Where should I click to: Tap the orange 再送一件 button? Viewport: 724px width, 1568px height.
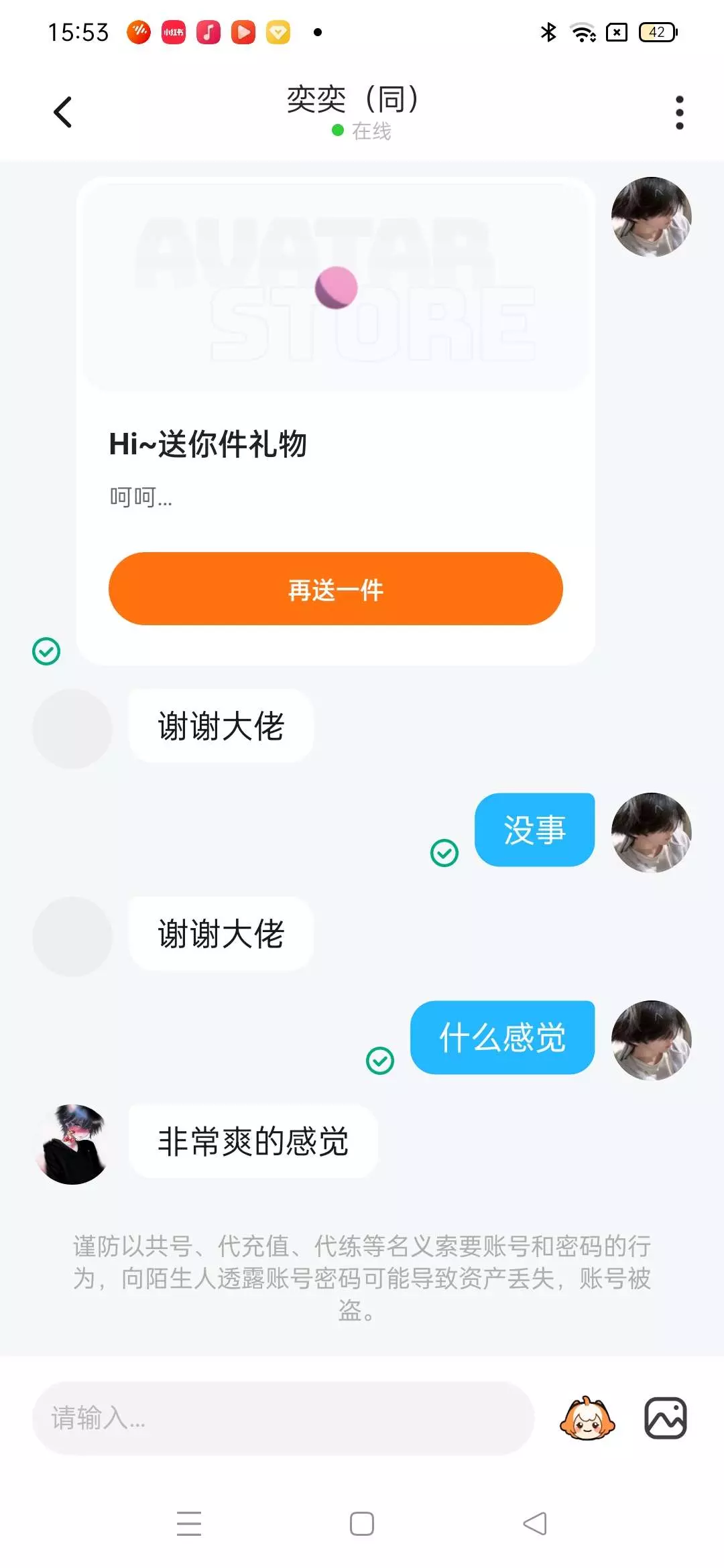click(x=335, y=589)
